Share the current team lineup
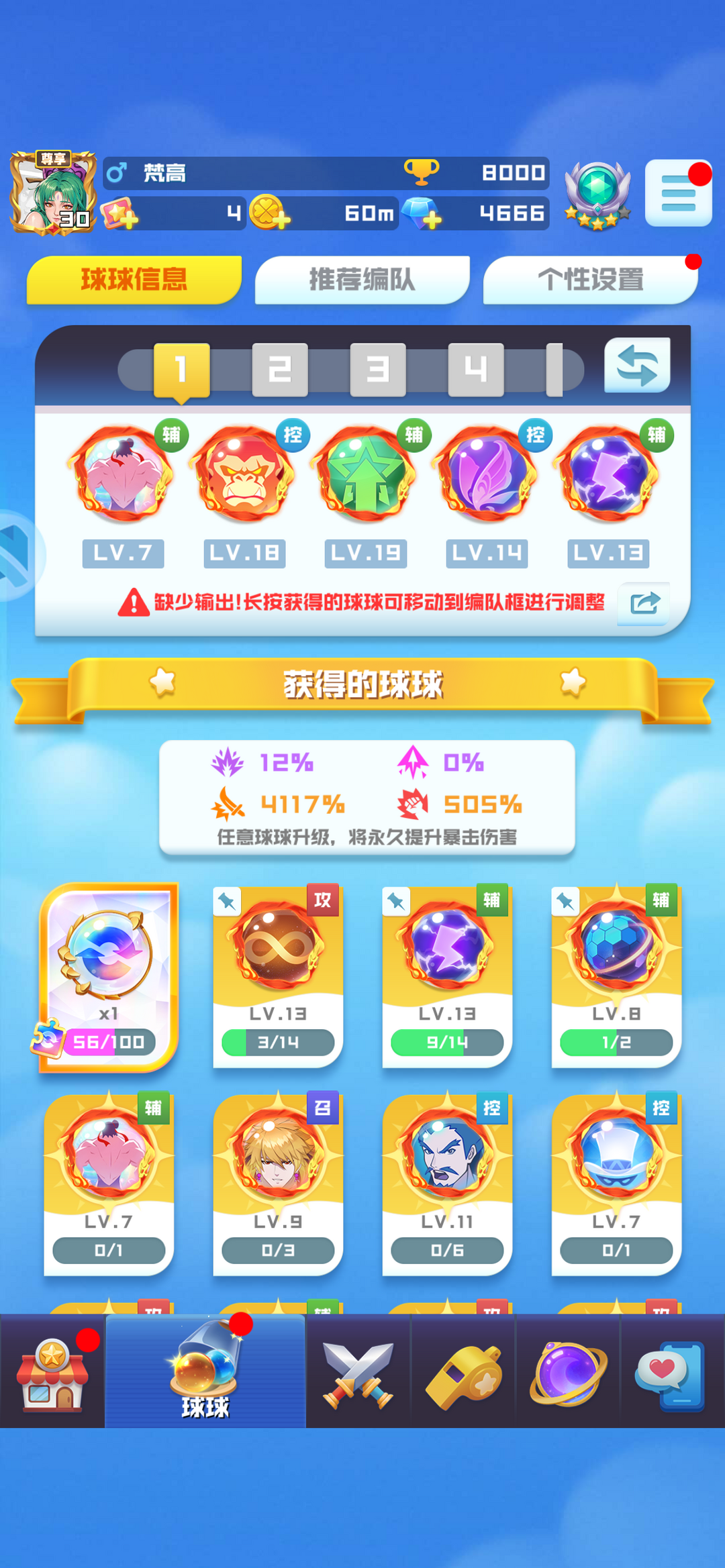The height and width of the screenshot is (1568, 725). pos(644,603)
